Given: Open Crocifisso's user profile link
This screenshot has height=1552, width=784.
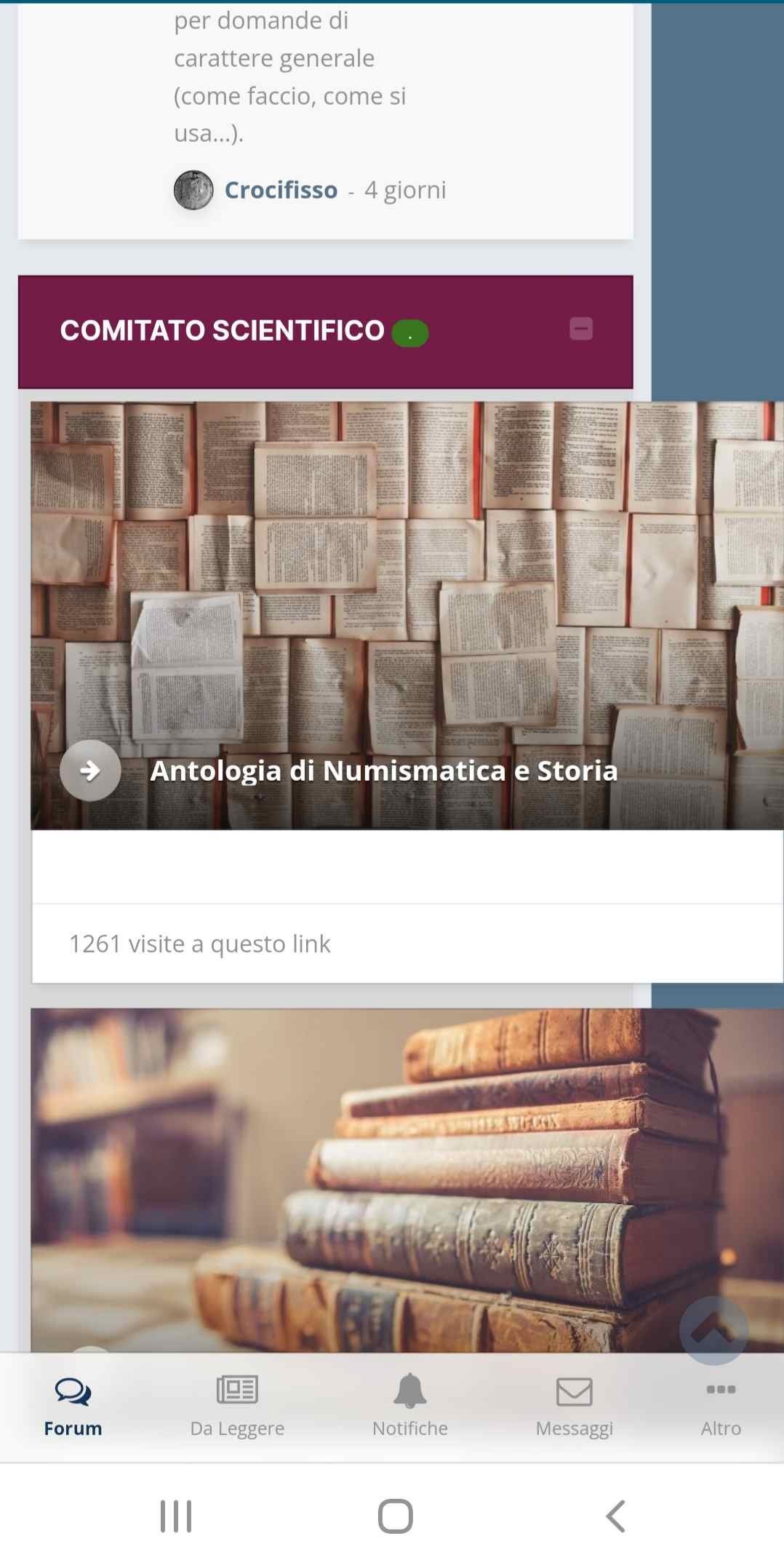Looking at the screenshot, I should point(281,190).
